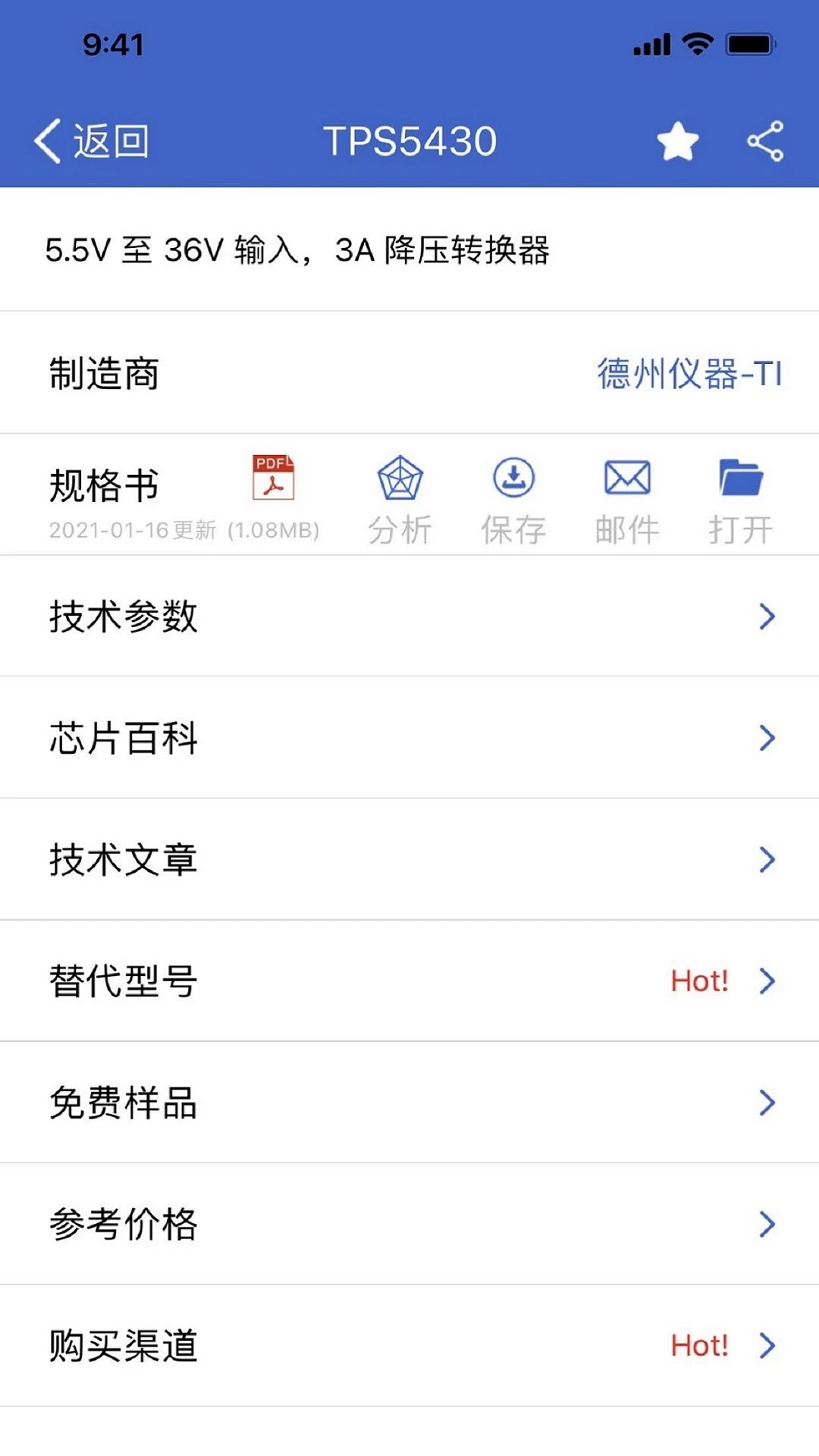Open the 参考价格 row
This screenshot has width=819, height=1456.
(409, 1225)
